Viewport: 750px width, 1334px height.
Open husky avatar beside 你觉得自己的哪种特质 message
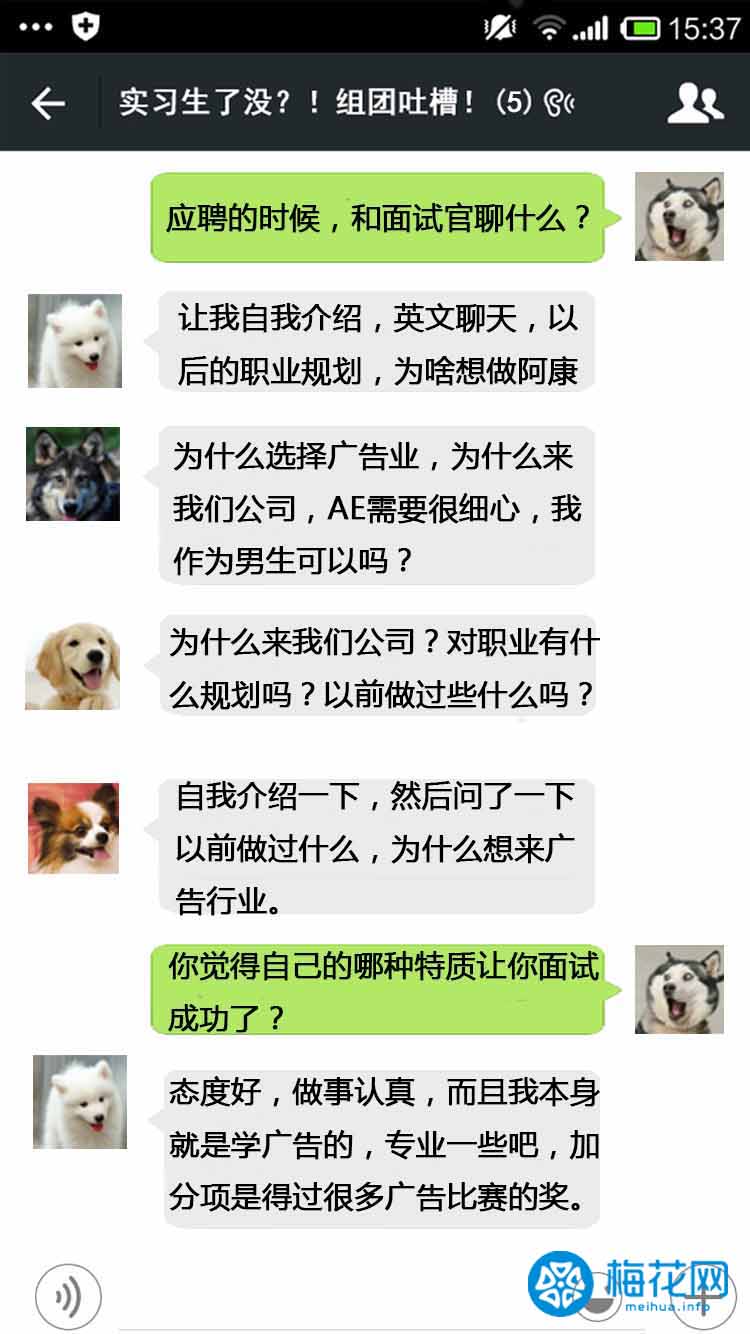[679, 990]
